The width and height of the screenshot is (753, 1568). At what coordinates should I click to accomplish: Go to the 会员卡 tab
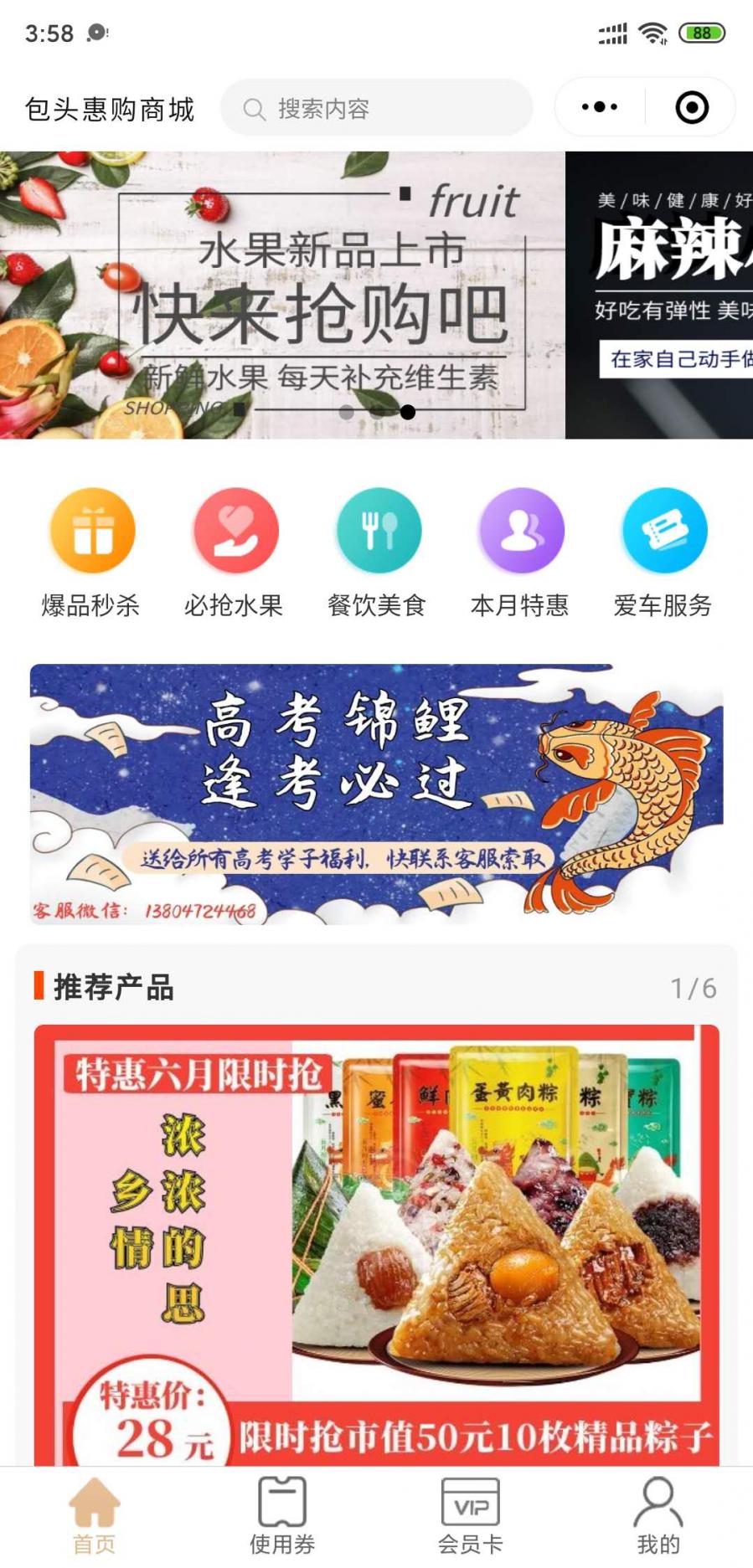(470, 1516)
